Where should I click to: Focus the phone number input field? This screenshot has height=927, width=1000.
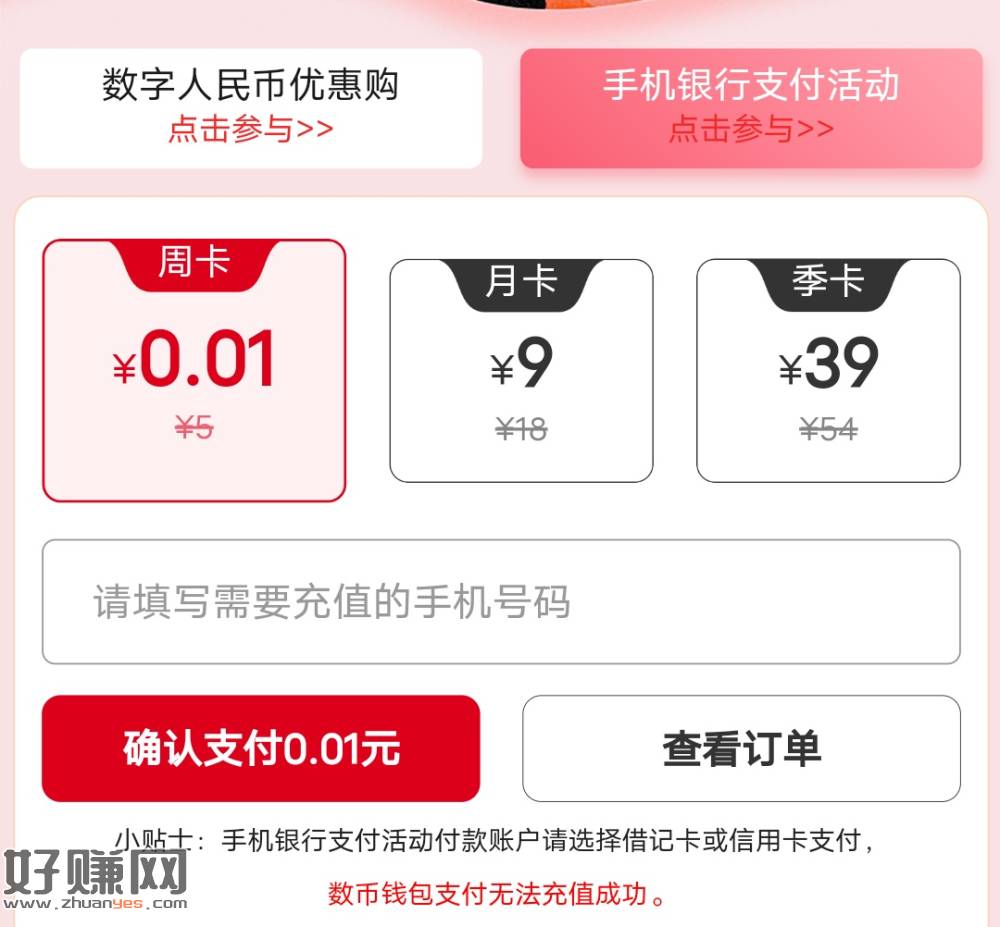pos(500,602)
